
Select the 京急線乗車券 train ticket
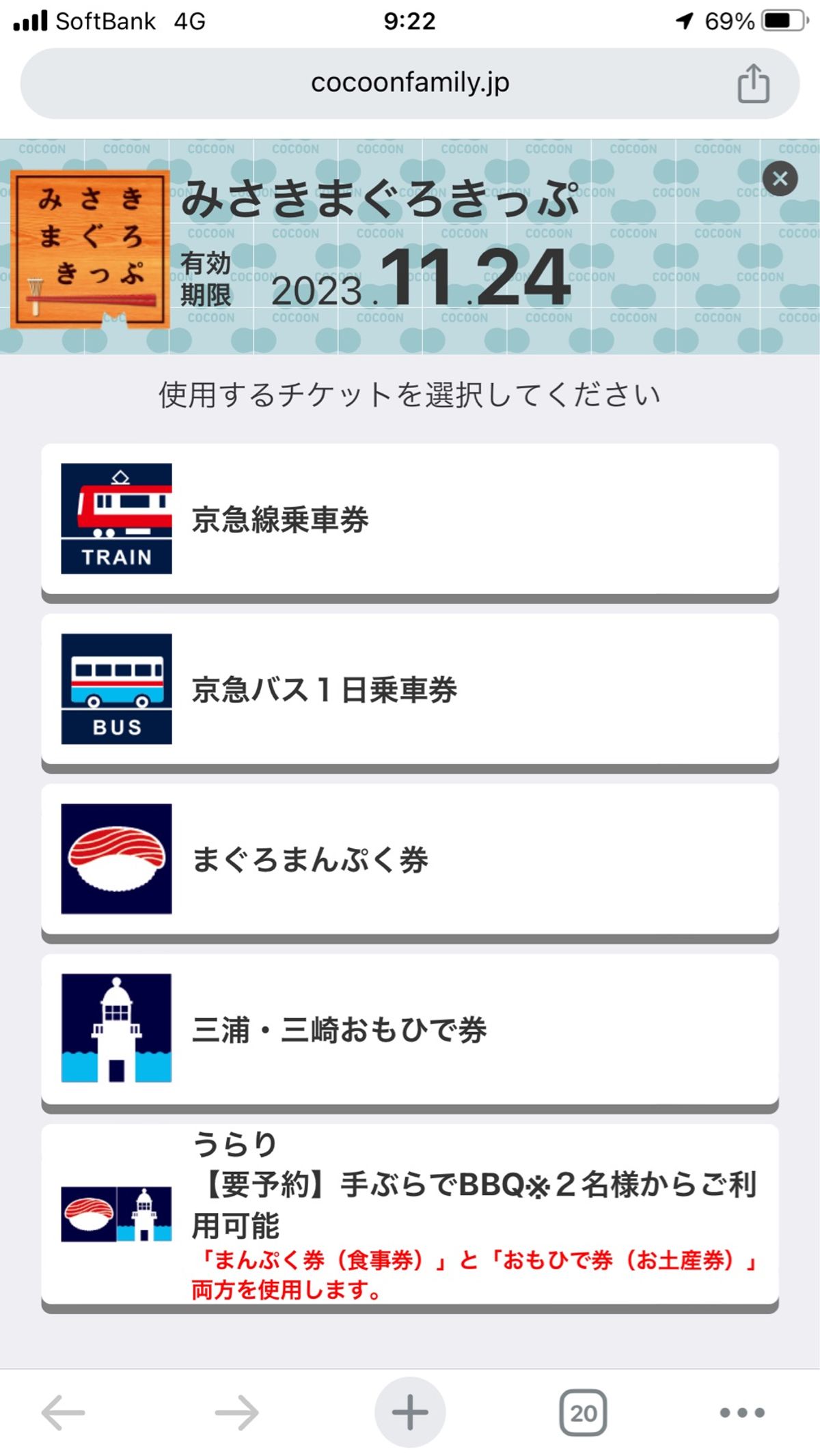pos(410,519)
